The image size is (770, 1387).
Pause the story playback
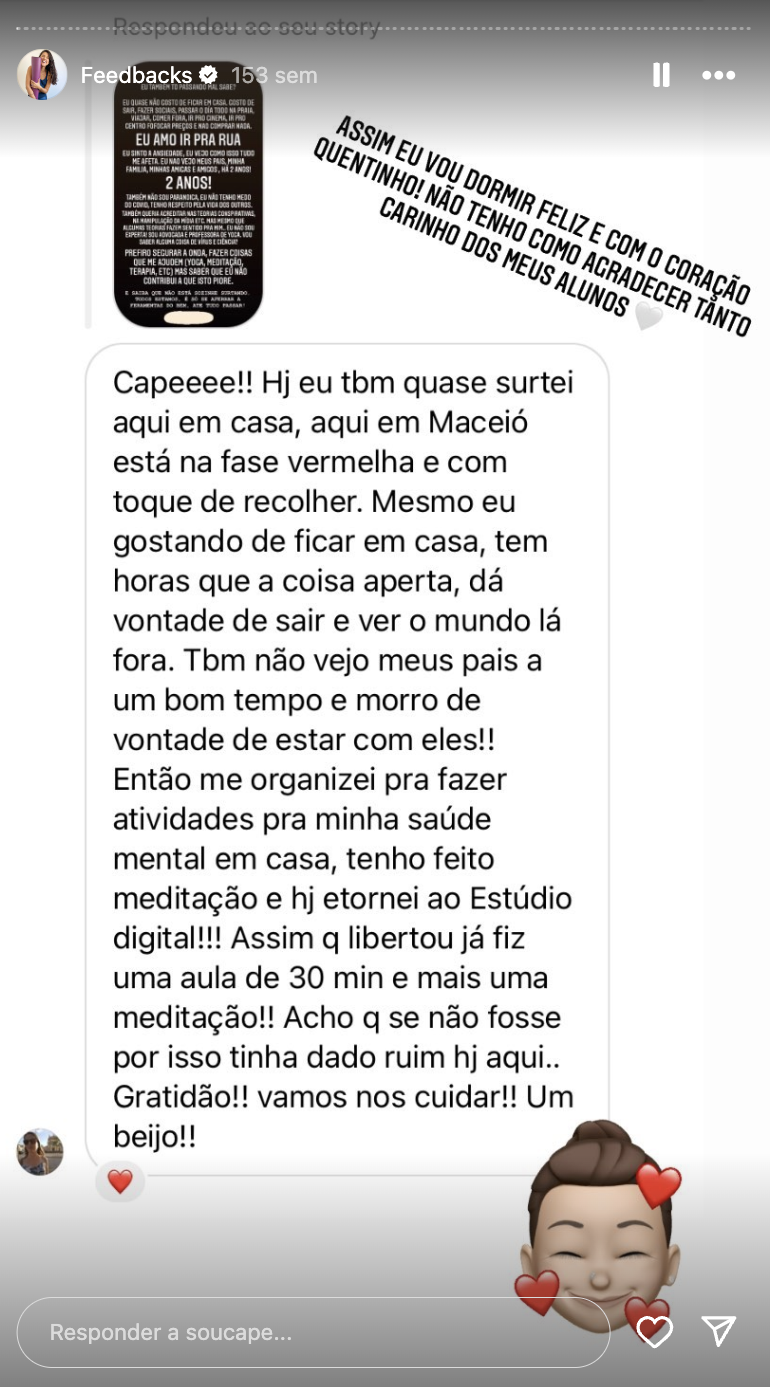[x=661, y=75]
